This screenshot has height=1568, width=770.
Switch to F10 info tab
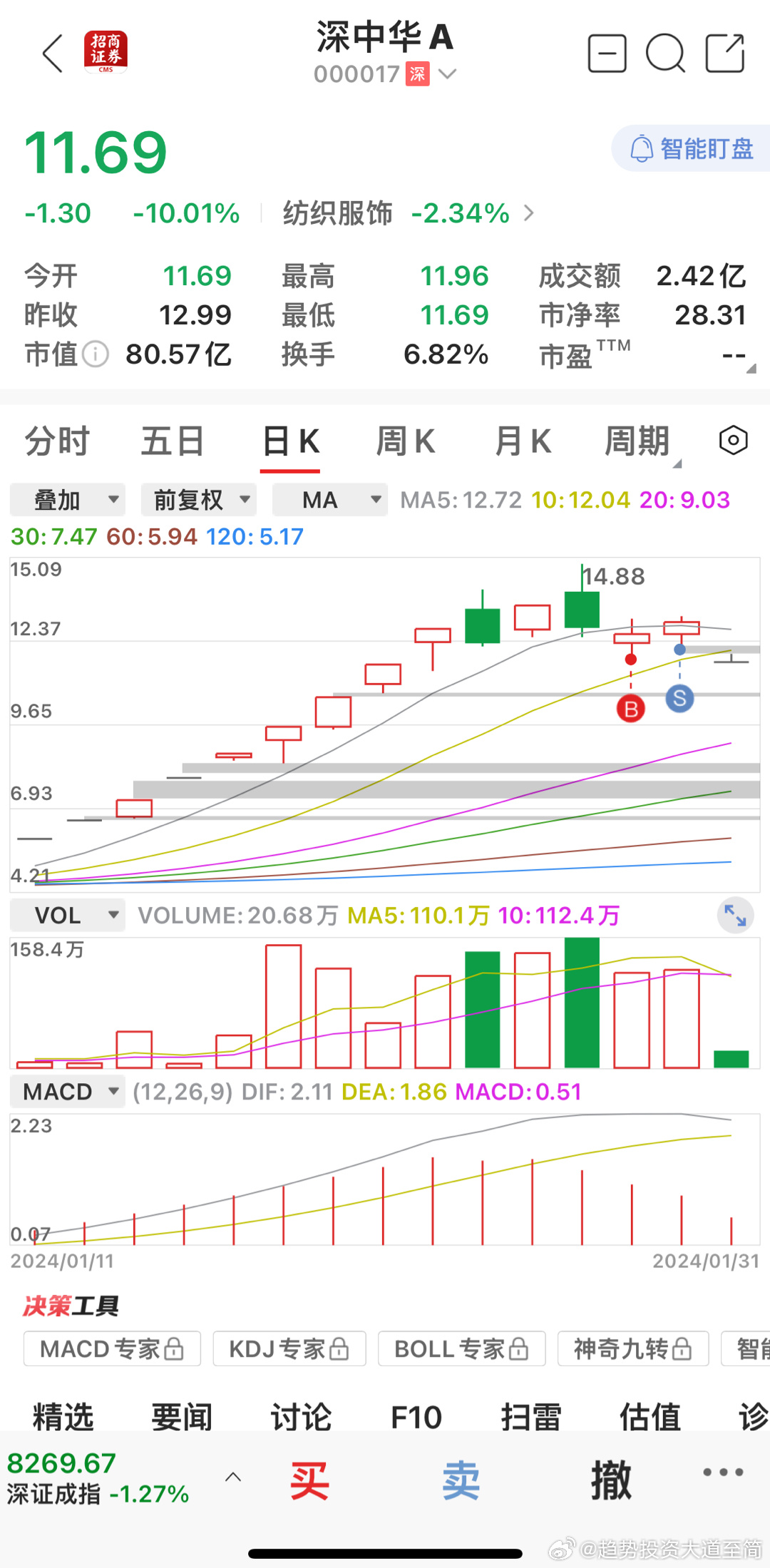[x=416, y=1417]
